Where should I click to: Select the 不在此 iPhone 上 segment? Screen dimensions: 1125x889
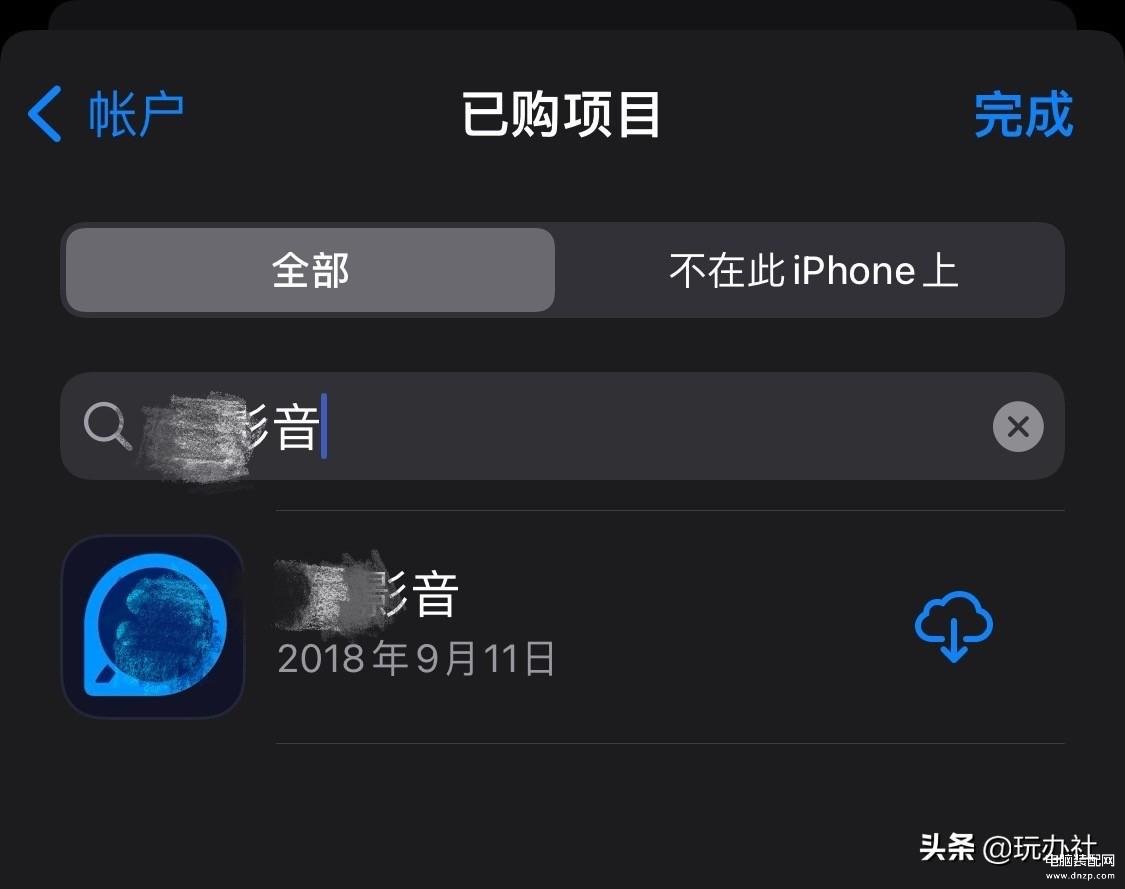coord(812,270)
